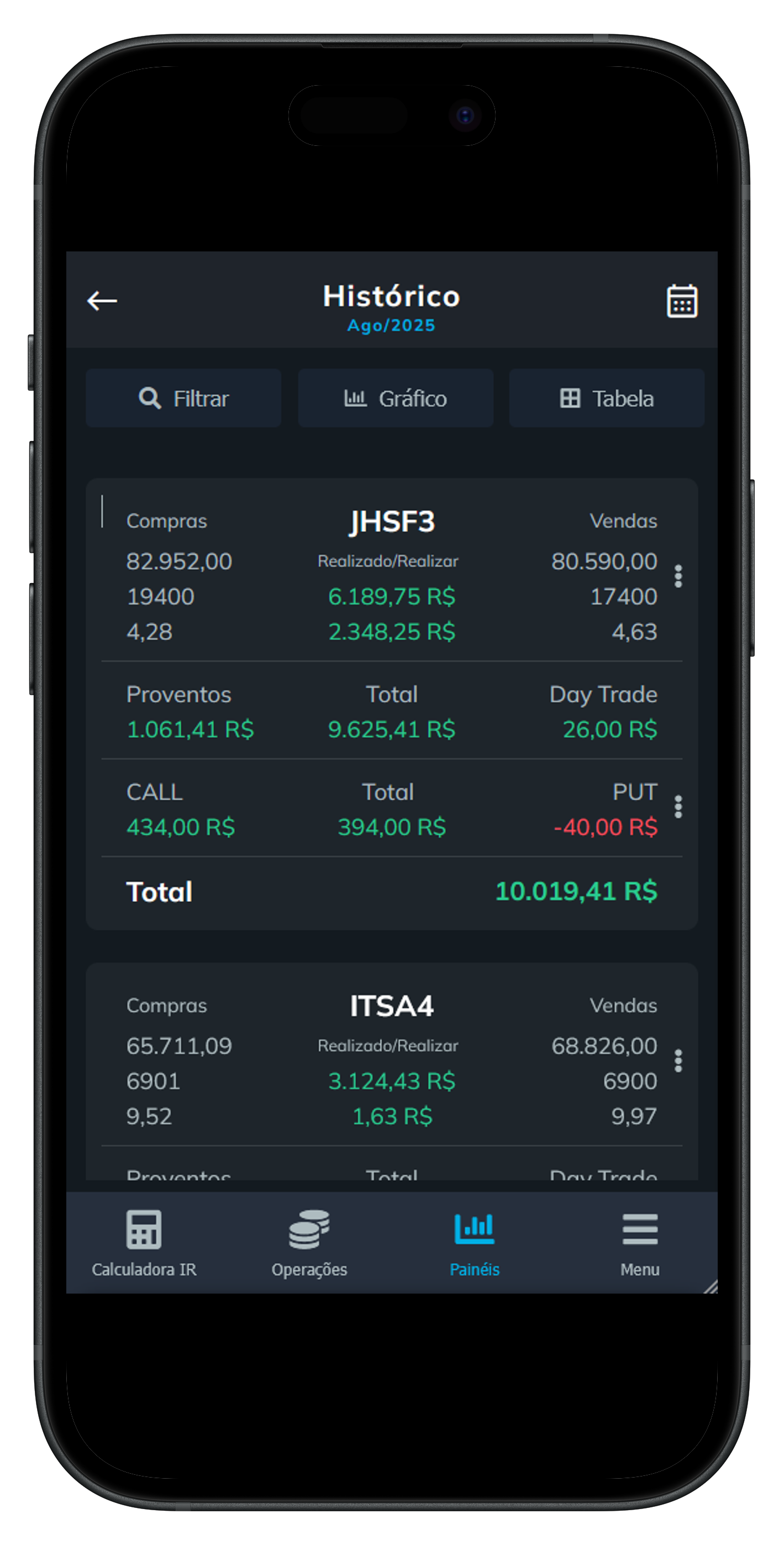Switch to Tabela view
This screenshot has height=1545, width=784.
pos(607,398)
